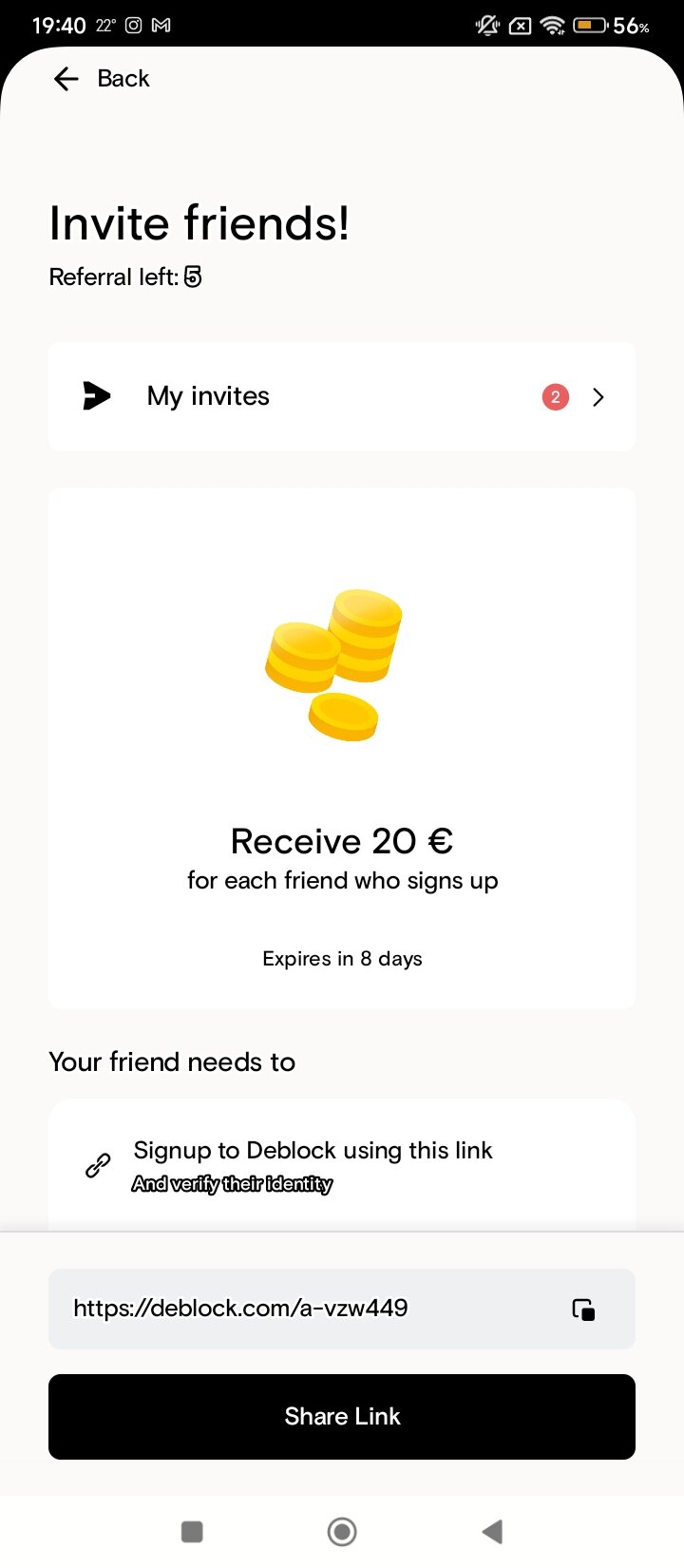
Task: Go back using the Back arrow
Action: [66, 79]
